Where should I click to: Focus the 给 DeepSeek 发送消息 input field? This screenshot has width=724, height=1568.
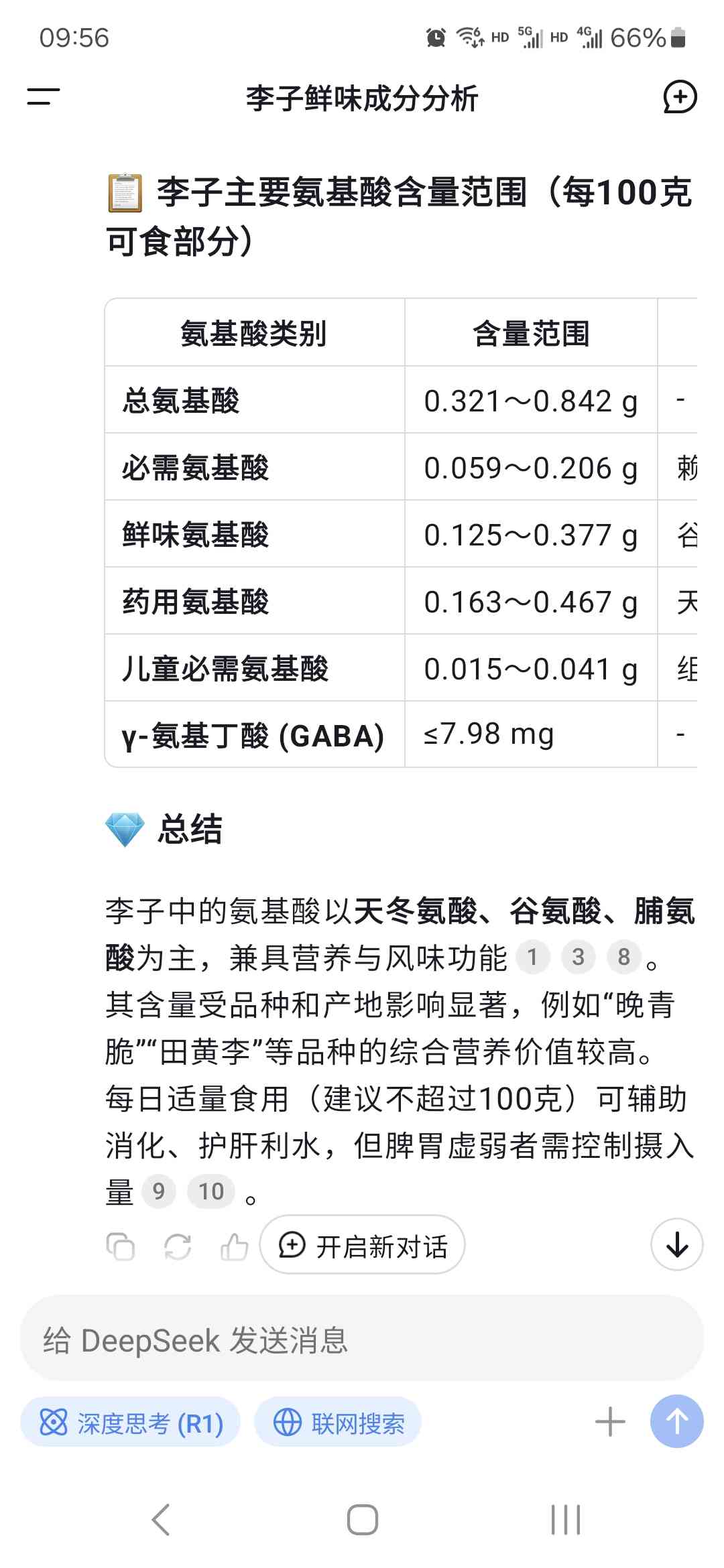(x=362, y=1340)
